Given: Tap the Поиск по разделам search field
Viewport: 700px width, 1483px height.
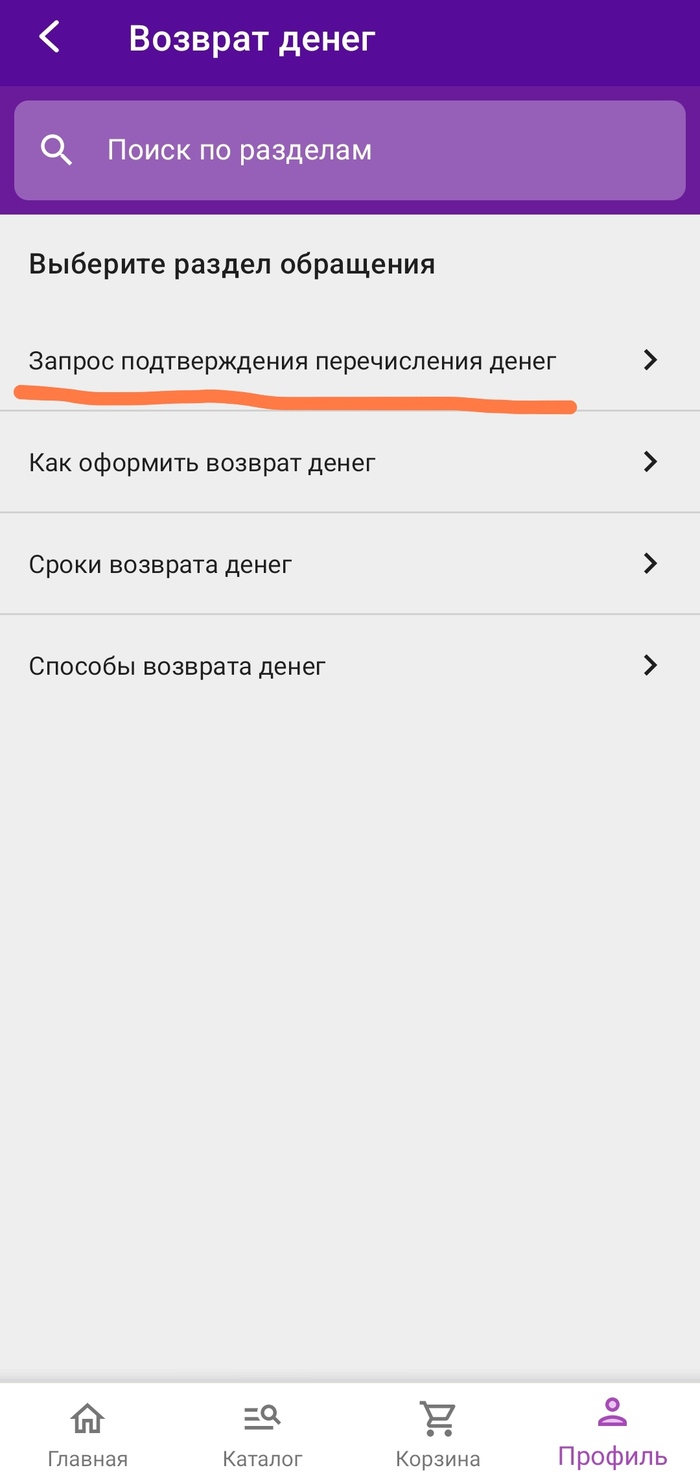Looking at the screenshot, I should pyautogui.click(x=350, y=151).
